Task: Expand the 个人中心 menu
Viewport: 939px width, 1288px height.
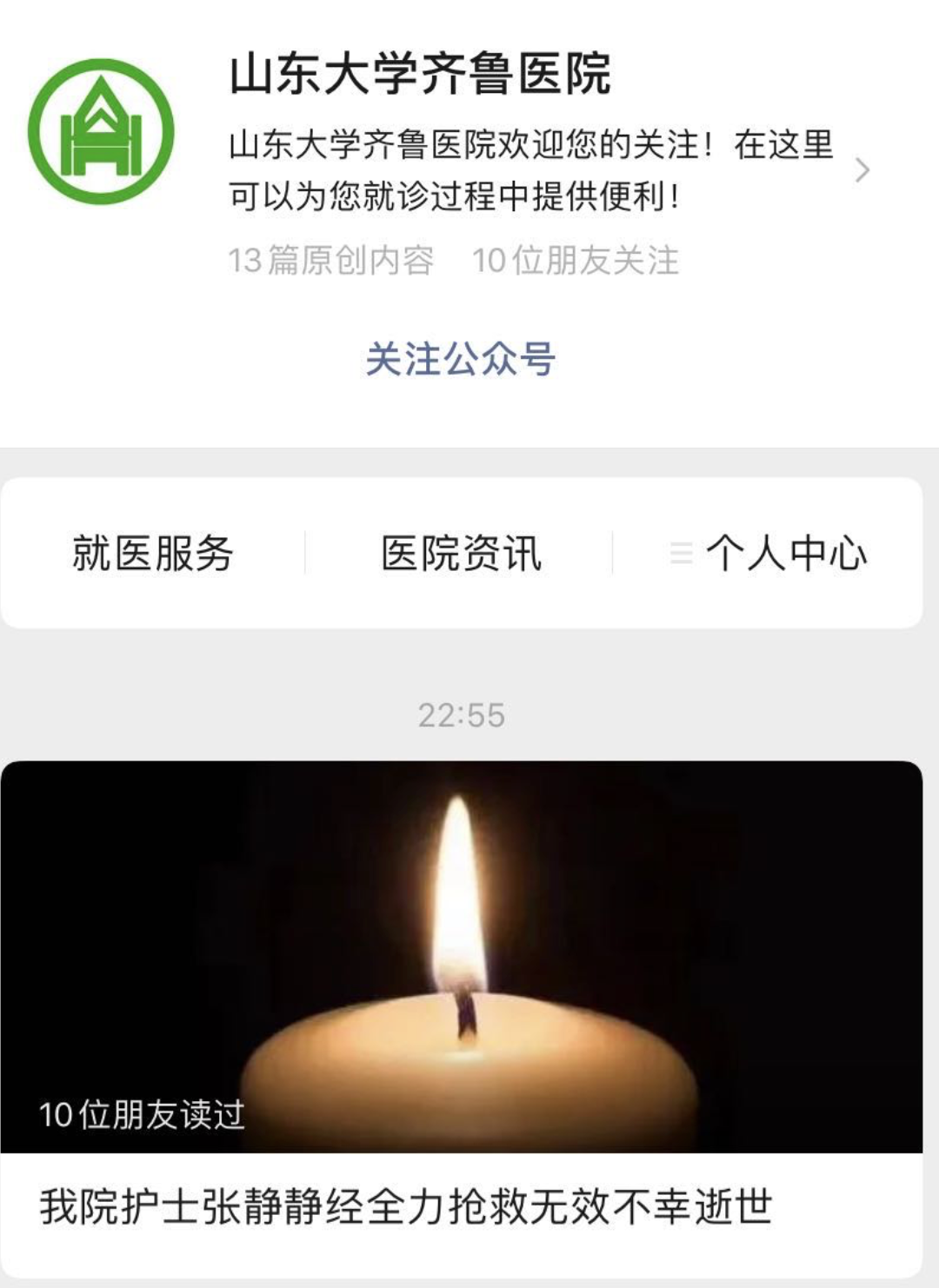Action: [x=769, y=553]
